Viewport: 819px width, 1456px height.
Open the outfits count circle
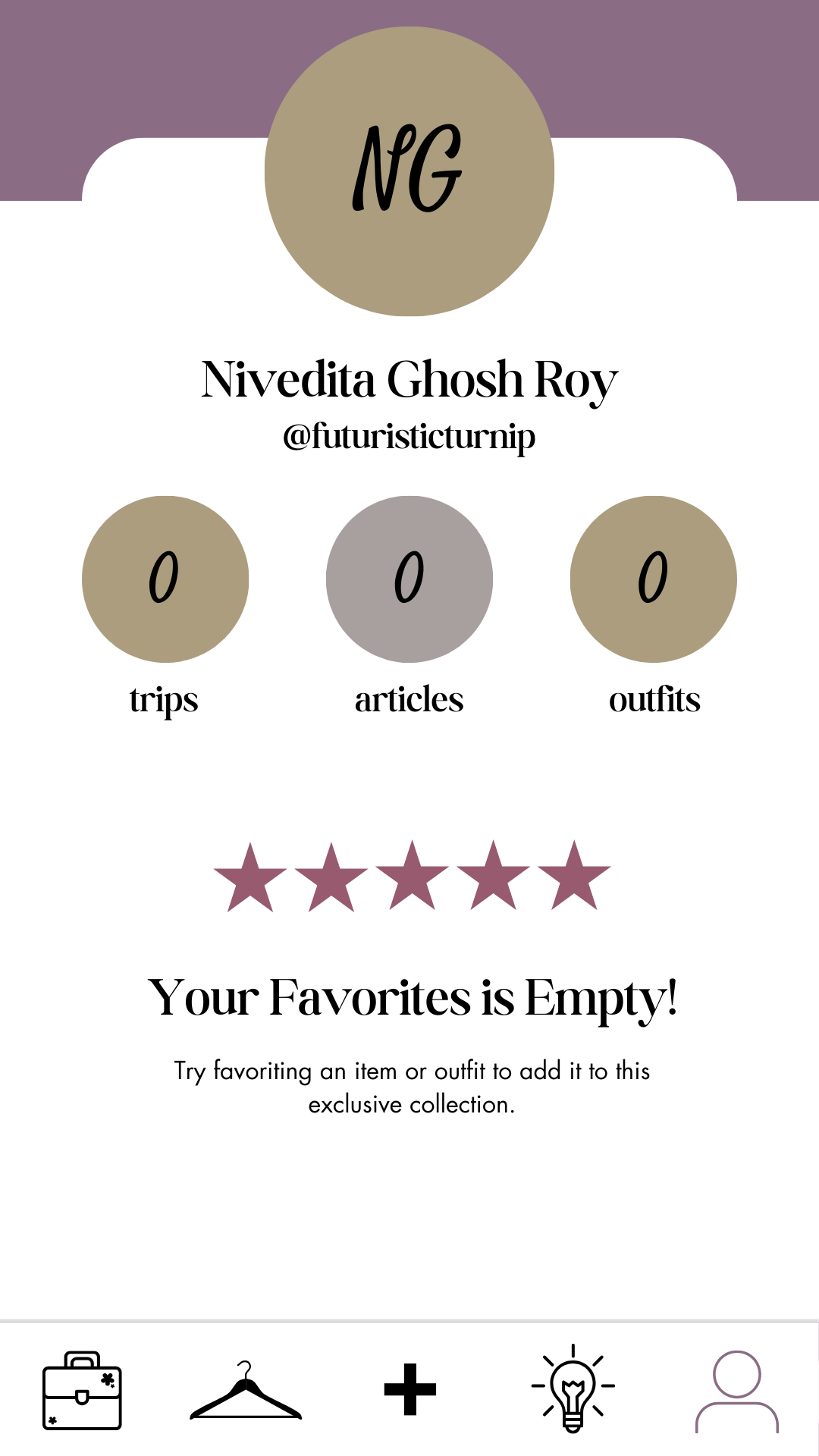click(654, 579)
